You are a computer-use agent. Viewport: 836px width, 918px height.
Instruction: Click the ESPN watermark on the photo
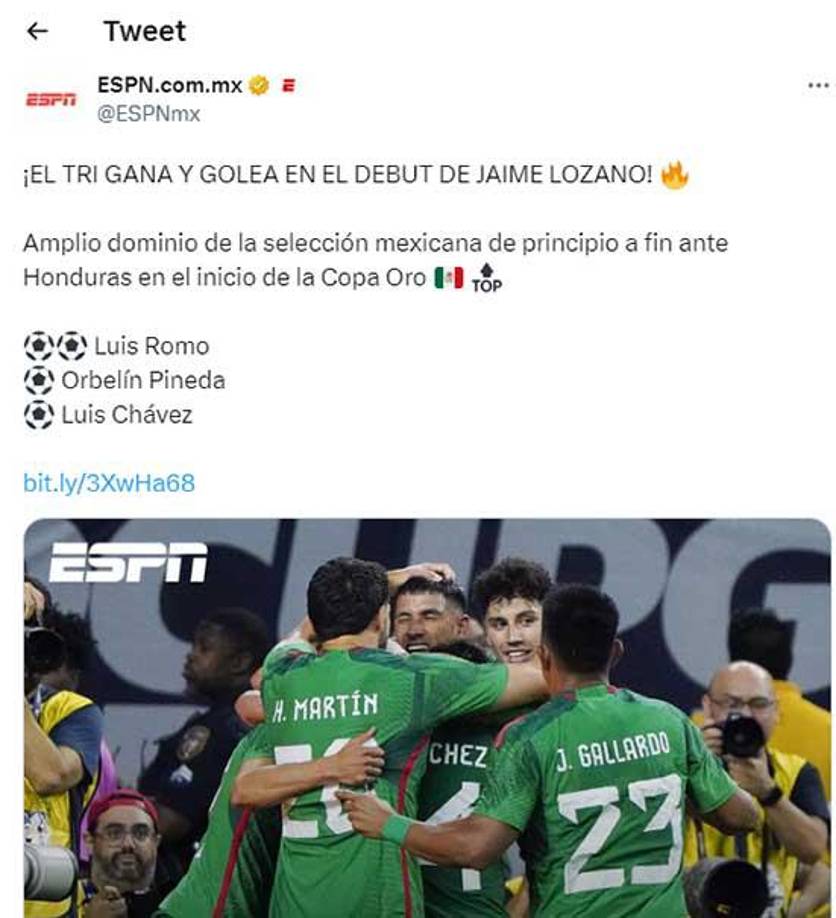click(x=131, y=562)
